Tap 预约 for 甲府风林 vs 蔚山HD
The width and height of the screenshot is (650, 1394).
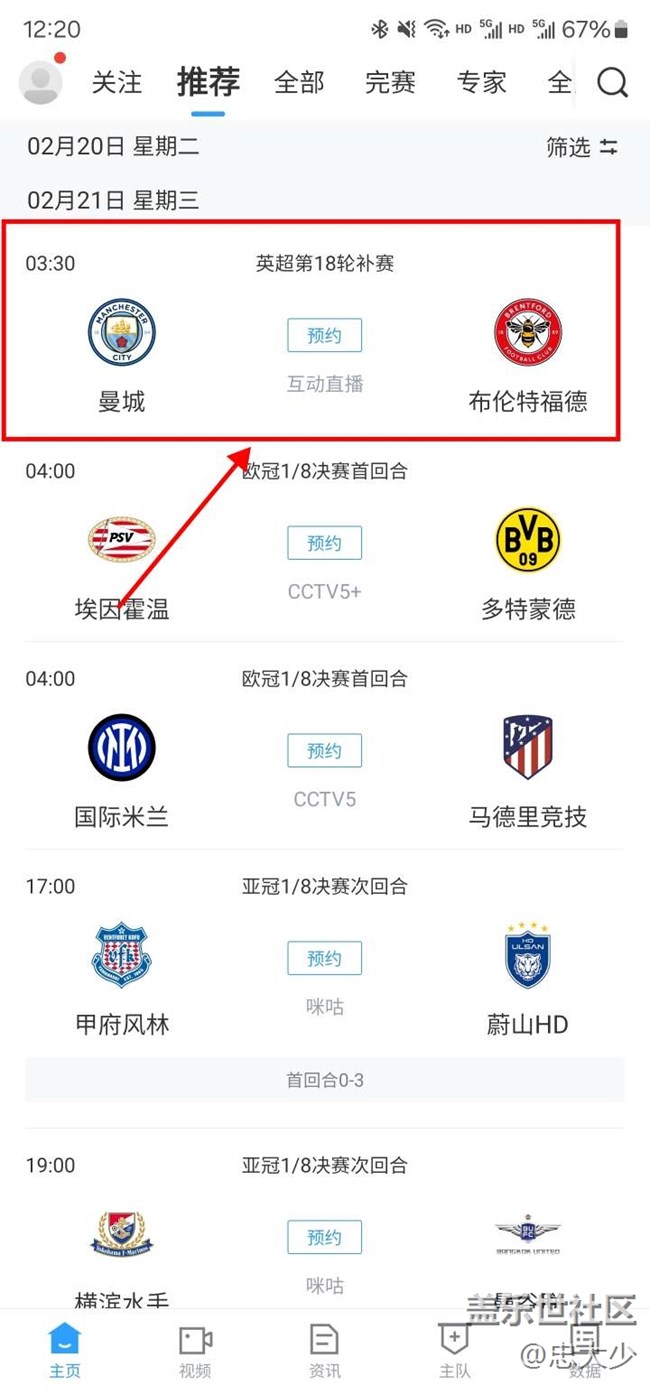324,958
